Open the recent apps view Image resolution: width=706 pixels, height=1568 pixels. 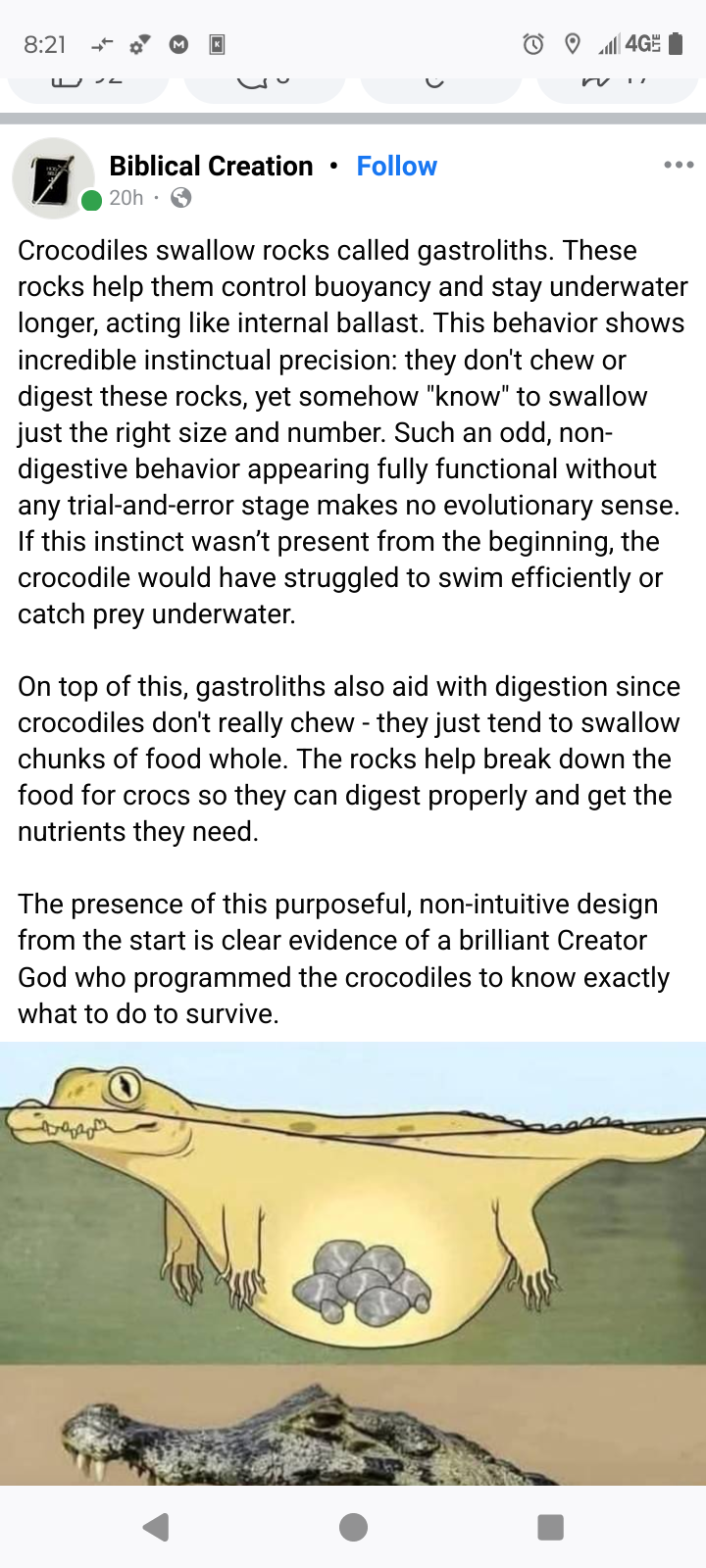tap(550, 1527)
